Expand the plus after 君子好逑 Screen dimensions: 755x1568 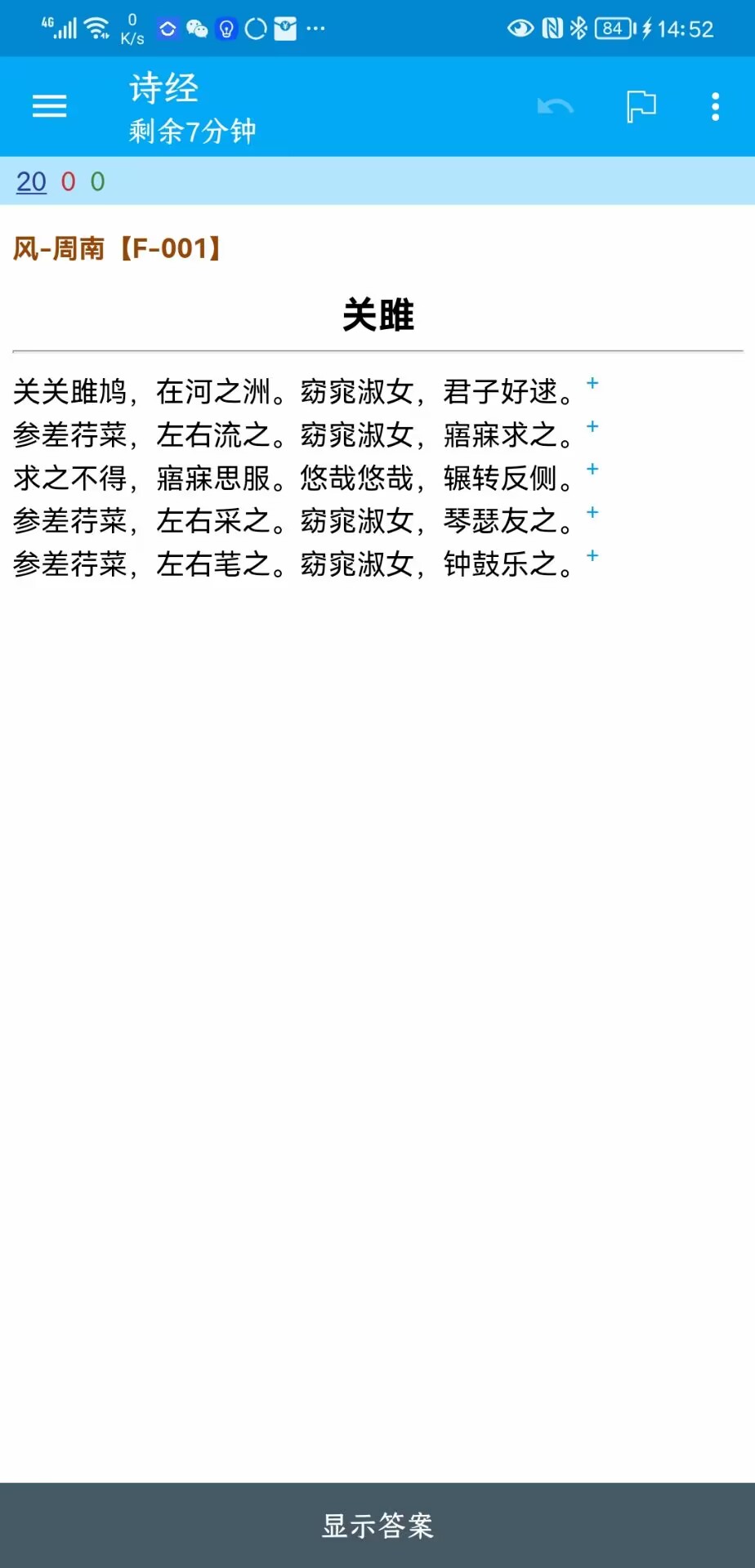coord(592,383)
